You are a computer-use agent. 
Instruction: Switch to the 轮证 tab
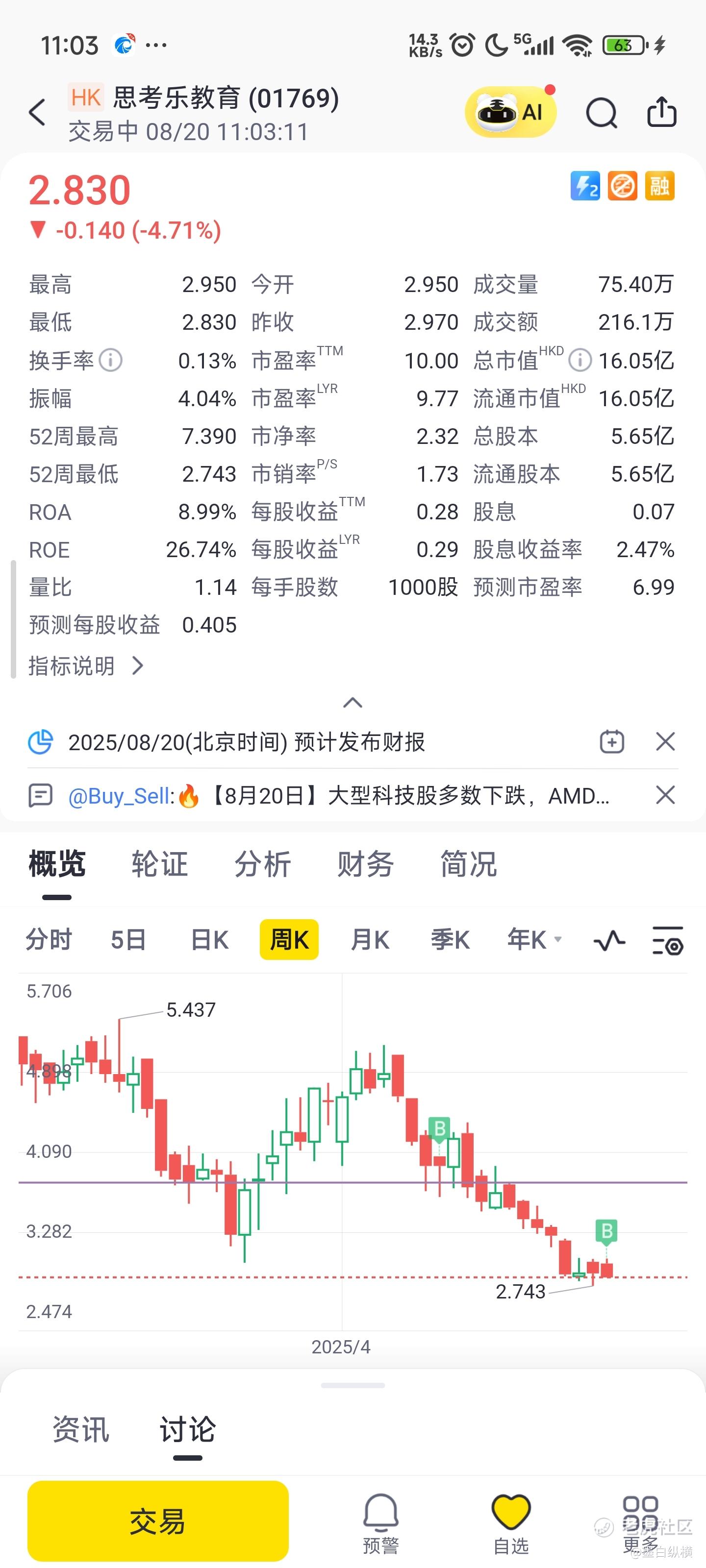[160, 864]
